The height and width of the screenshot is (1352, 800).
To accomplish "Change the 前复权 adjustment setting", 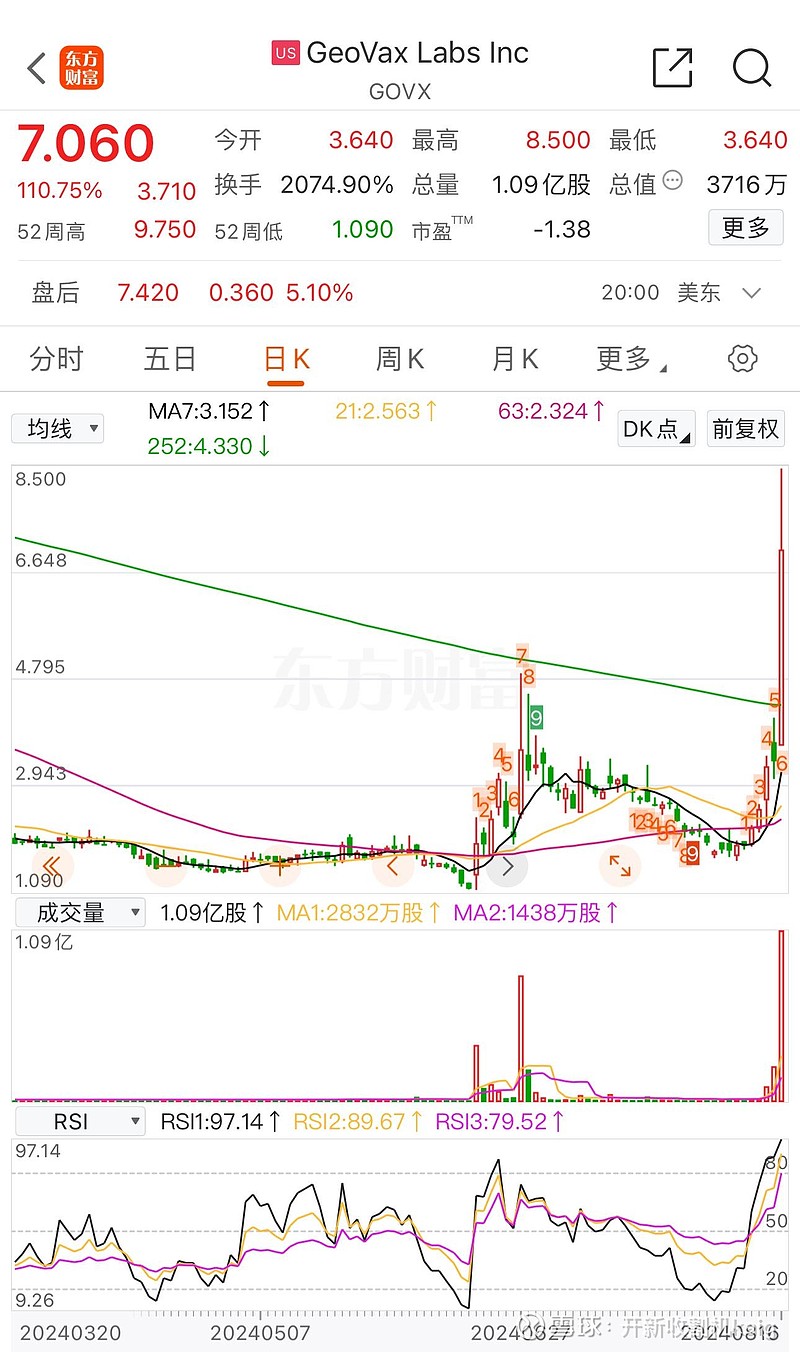I will point(745,429).
